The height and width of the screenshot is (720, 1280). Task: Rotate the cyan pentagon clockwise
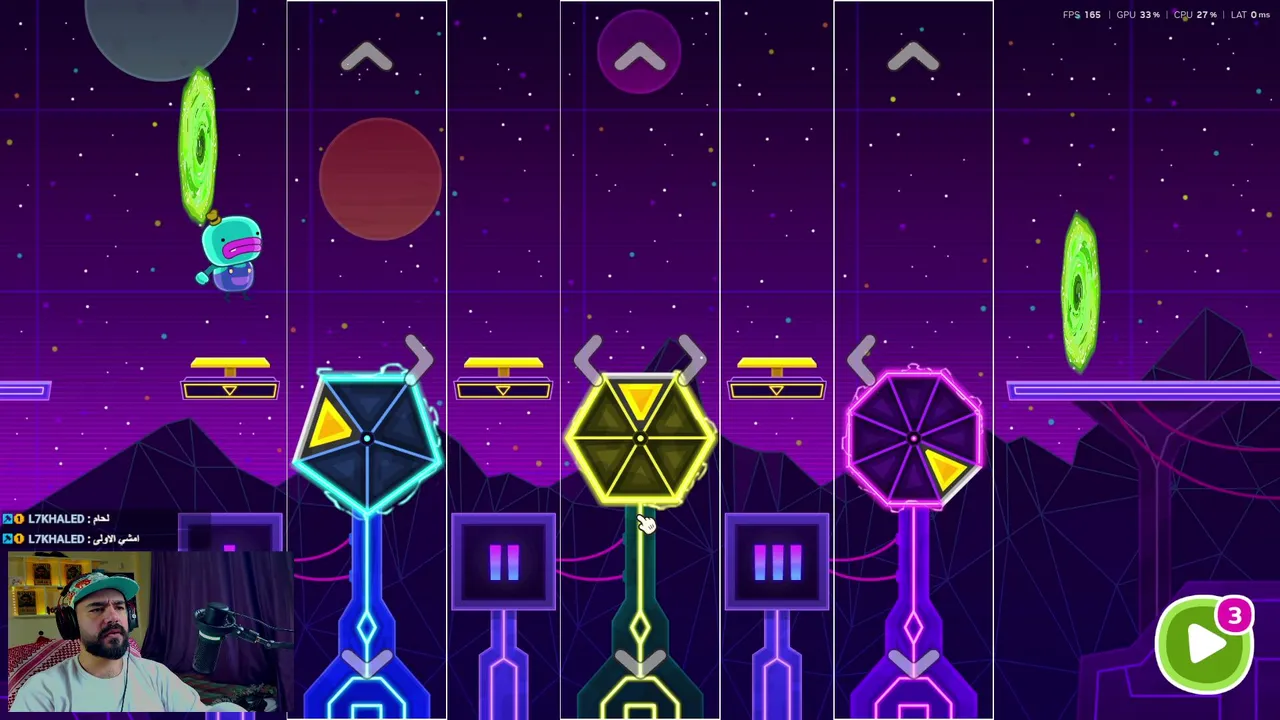coord(420,354)
